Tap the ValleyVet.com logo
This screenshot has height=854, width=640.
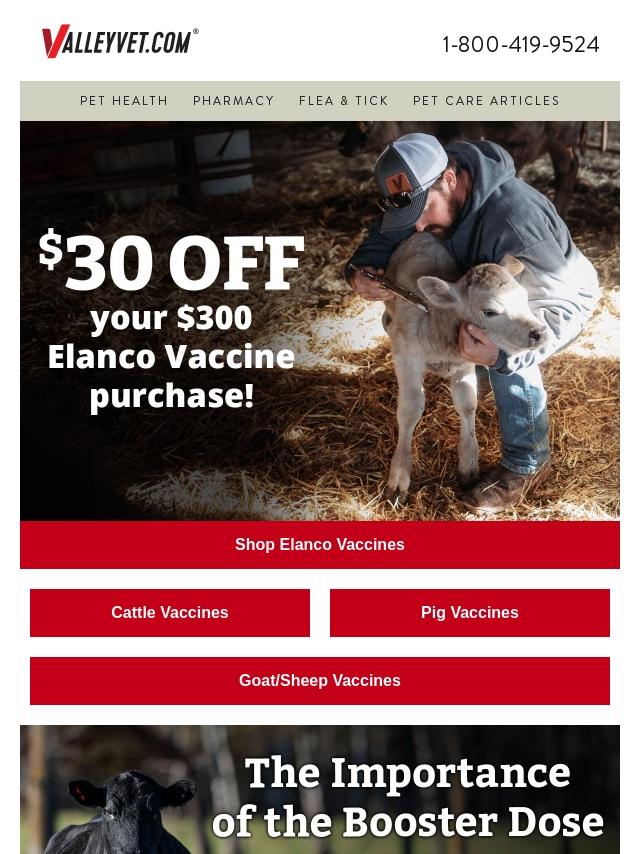120,42
